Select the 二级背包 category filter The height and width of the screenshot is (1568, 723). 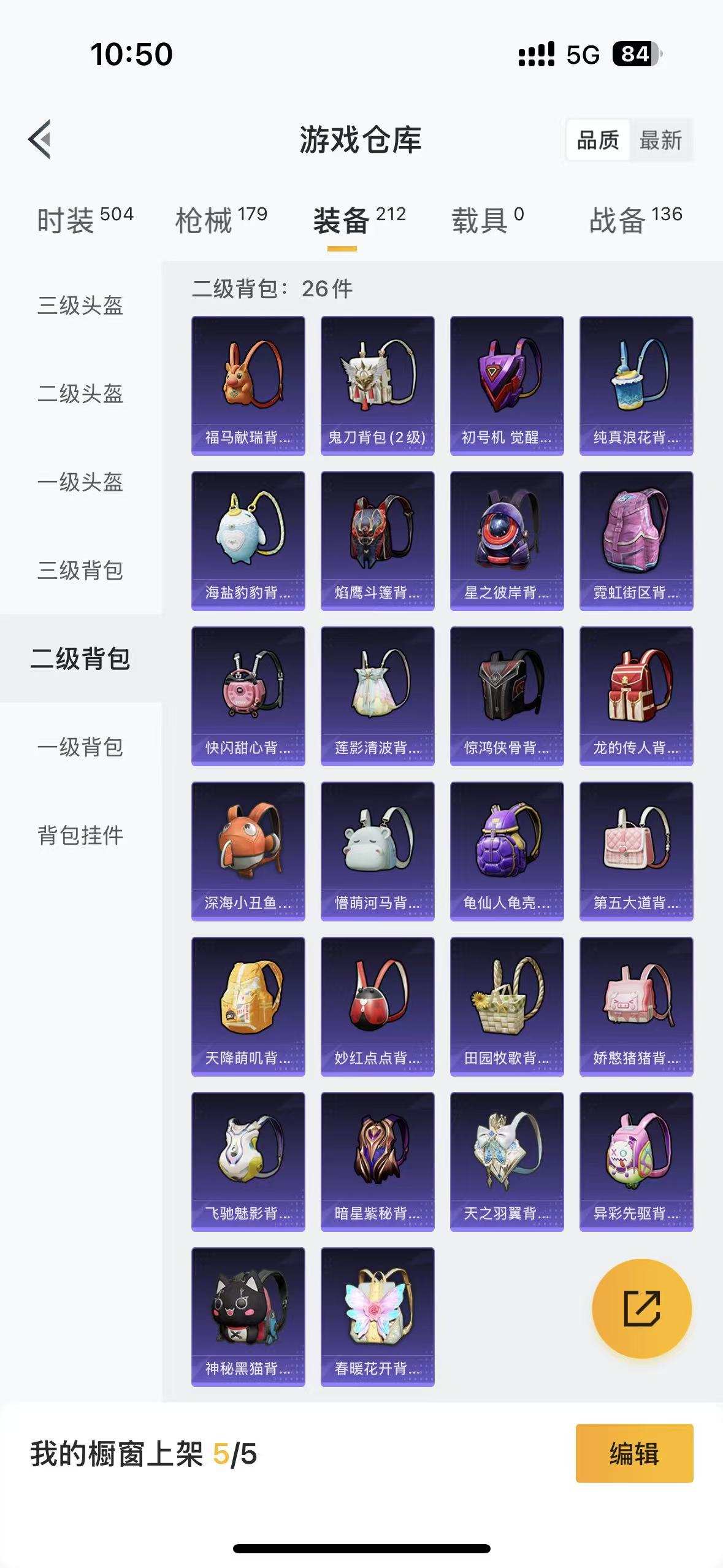(x=80, y=659)
